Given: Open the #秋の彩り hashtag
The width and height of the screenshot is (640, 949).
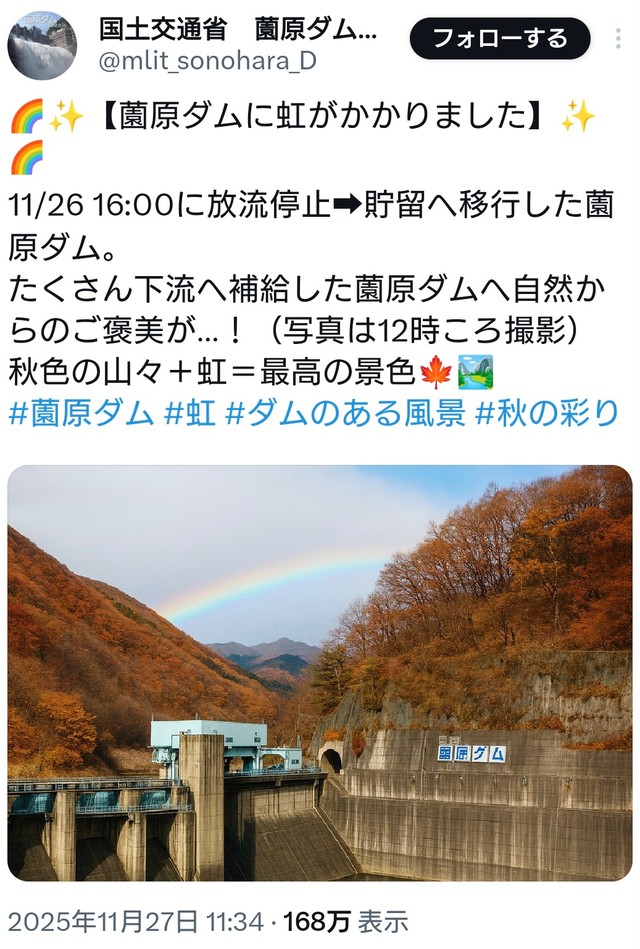Looking at the screenshot, I should [x=546, y=413].
